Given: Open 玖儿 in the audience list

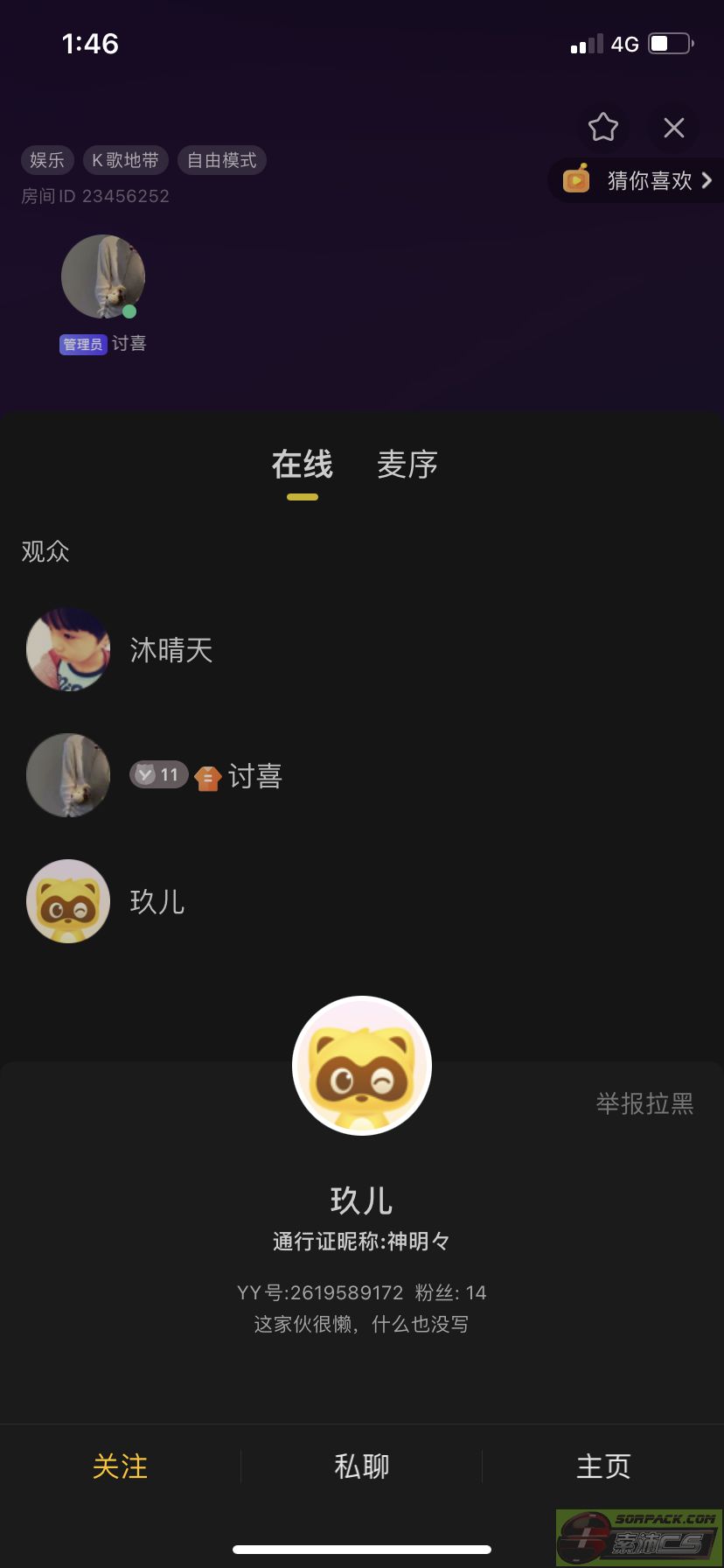Looking at the screenshot, I should pos(157,901).
